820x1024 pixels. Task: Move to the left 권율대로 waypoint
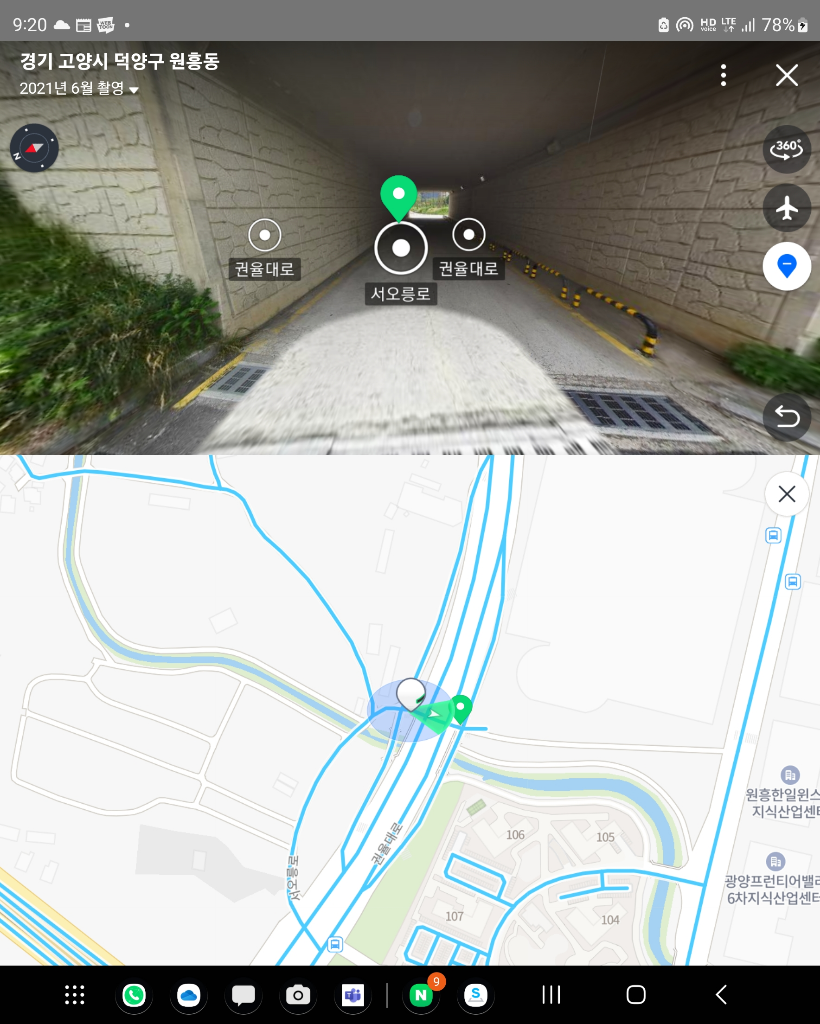[265, 236]
